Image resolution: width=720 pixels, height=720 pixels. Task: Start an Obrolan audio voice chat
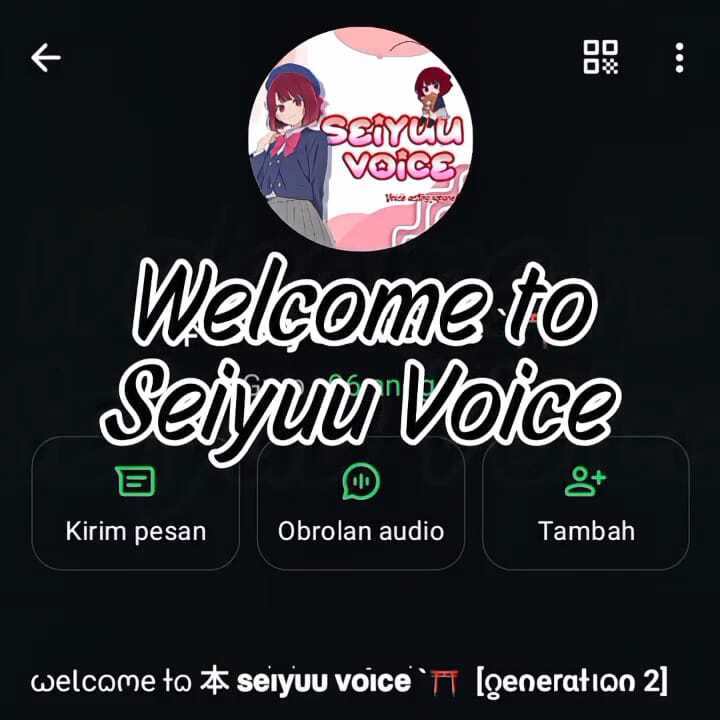click(361, 503)
